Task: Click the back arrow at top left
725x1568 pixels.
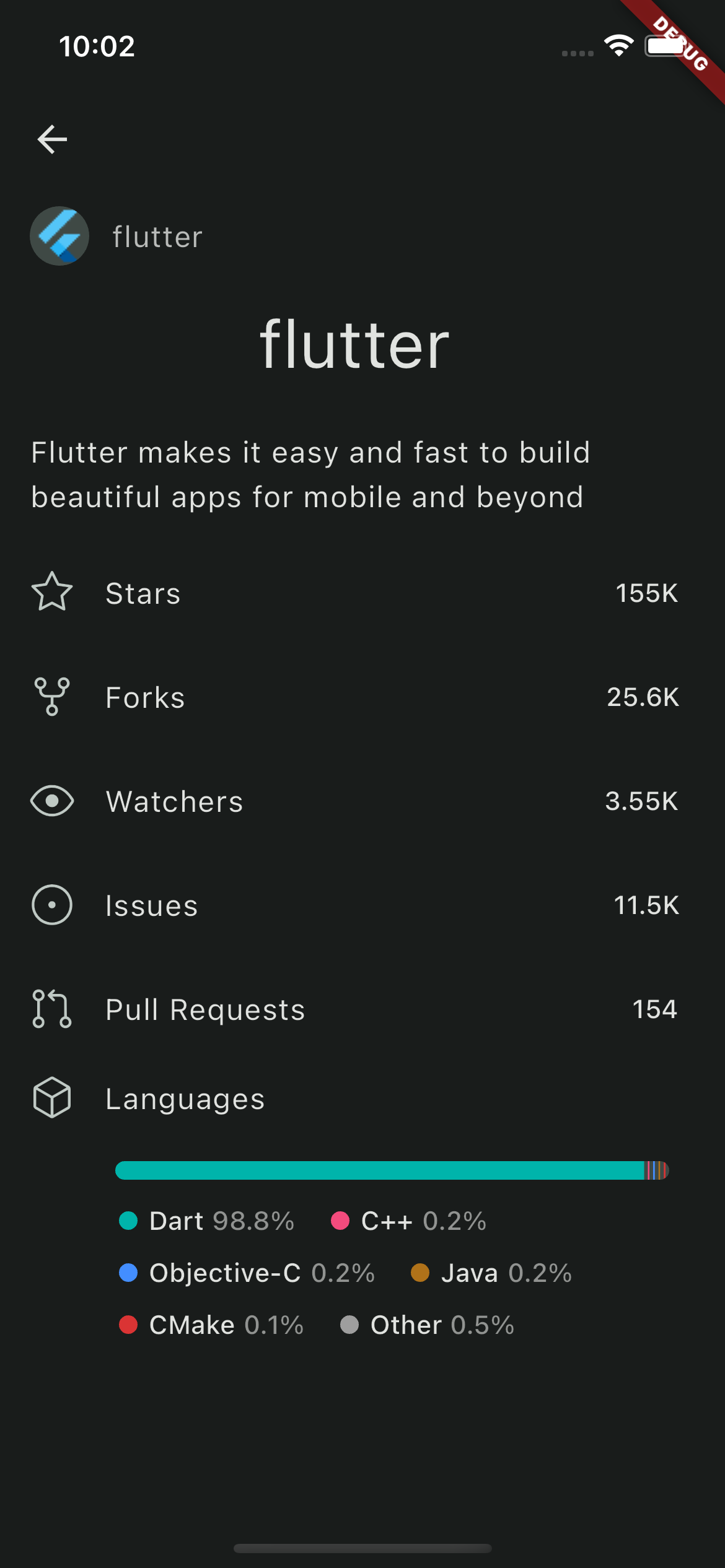Action: 52,139
